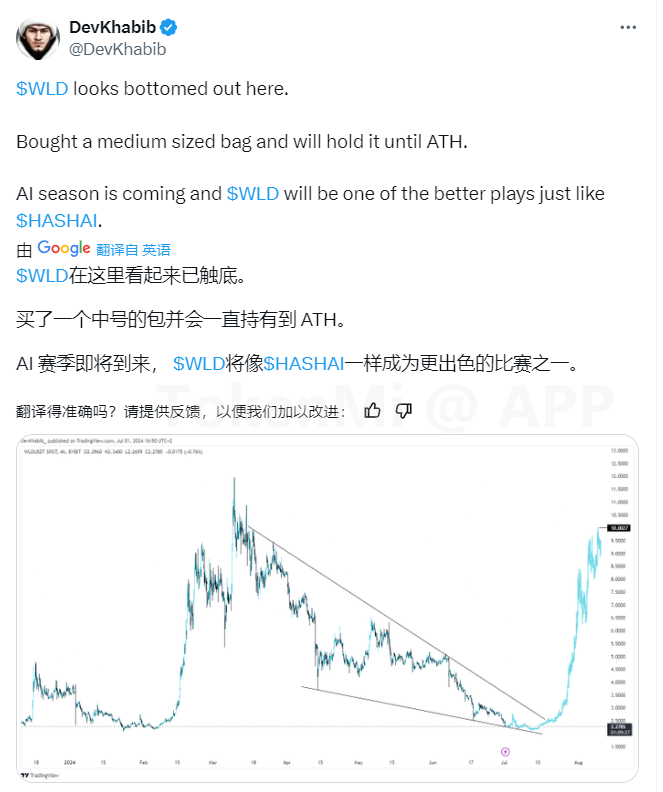663x792 pixels.
Task: Open DevKhabib's profile avatar
Action: 36,37
